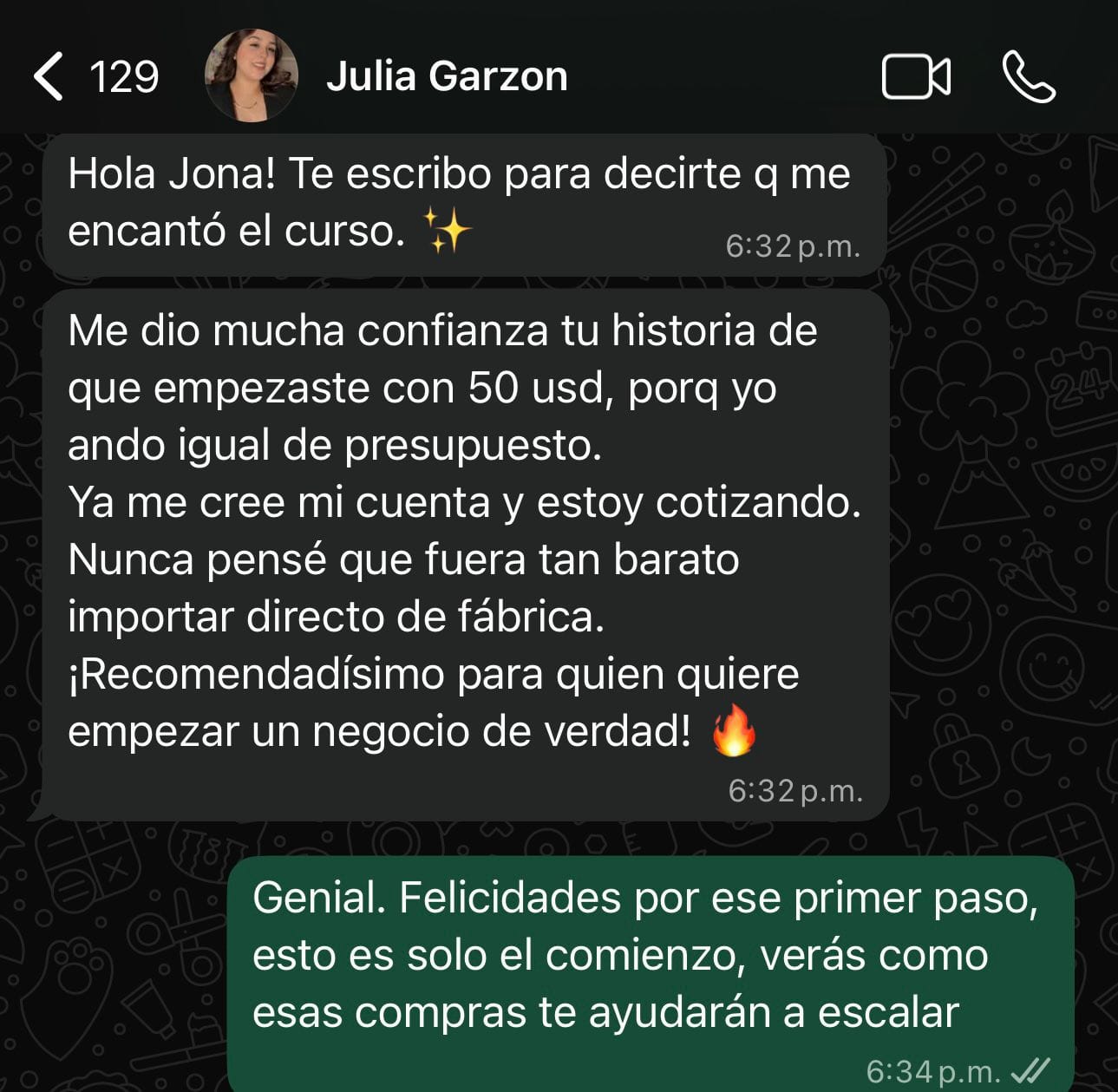Start a voice call with Julia Garzon

(1029, 77)
